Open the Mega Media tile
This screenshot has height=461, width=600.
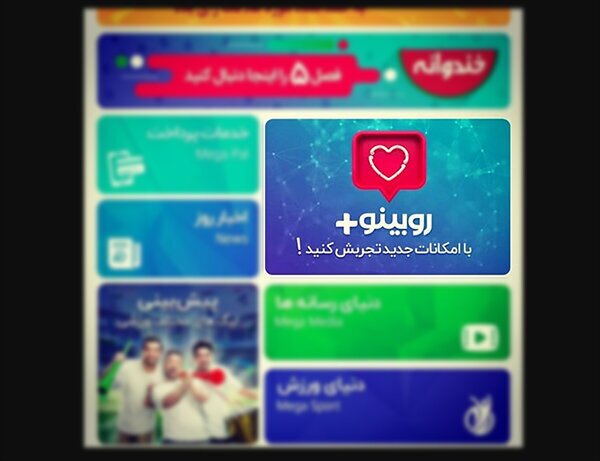pyautogui.click(x=387, y=322)
